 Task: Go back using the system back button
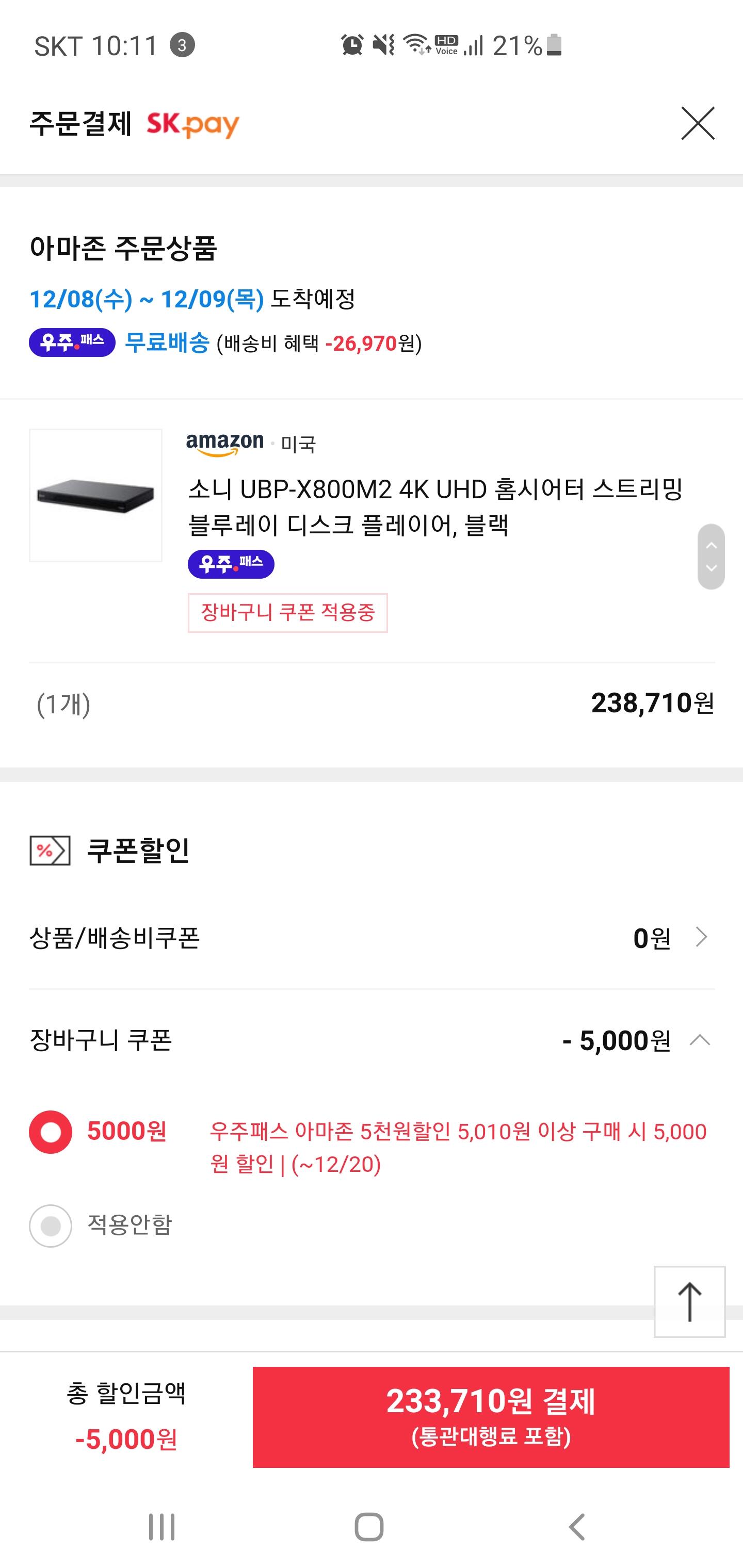pos(576,1527)
